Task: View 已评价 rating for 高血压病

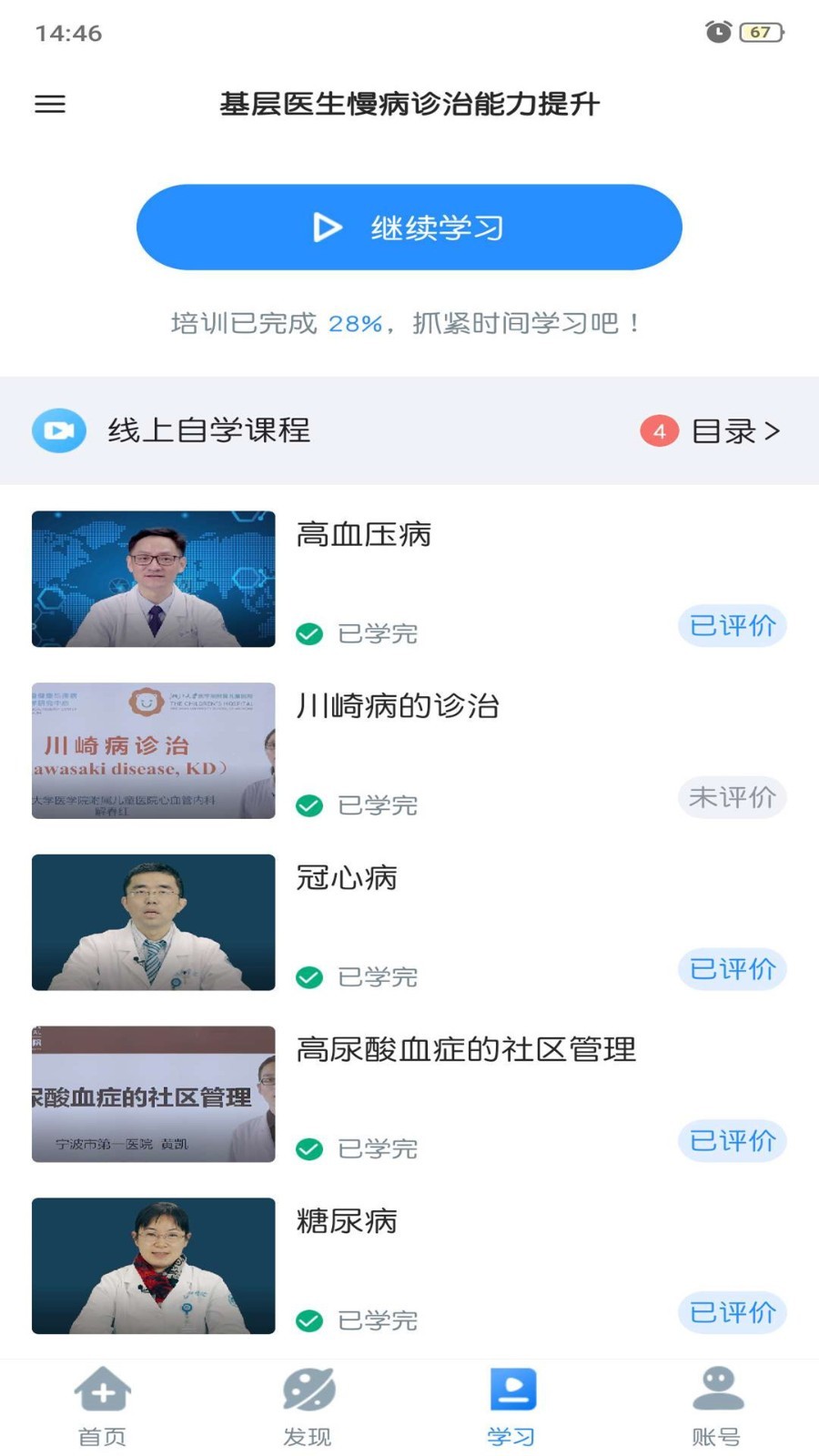Action: click(x=732, y=626)
